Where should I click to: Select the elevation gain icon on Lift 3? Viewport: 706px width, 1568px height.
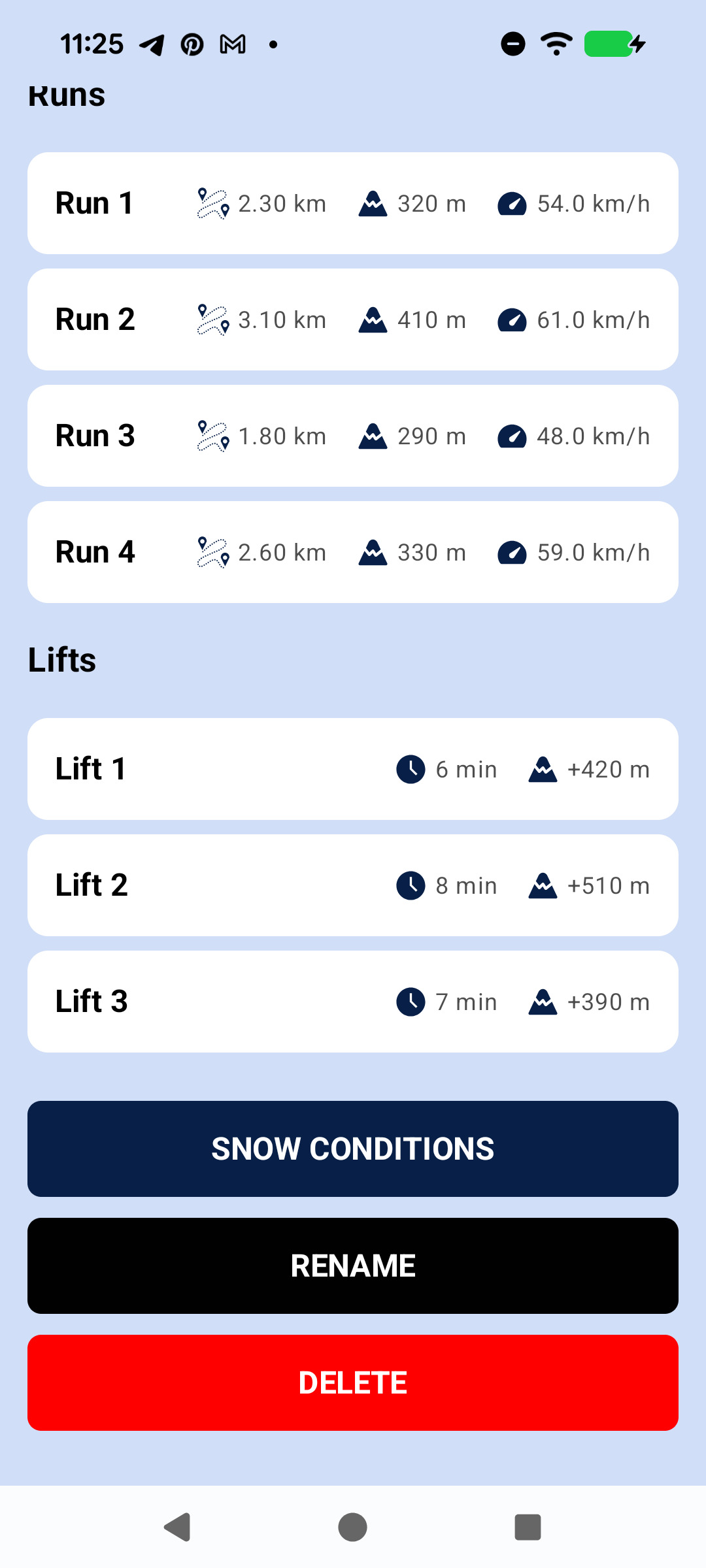pos(541,1002)
